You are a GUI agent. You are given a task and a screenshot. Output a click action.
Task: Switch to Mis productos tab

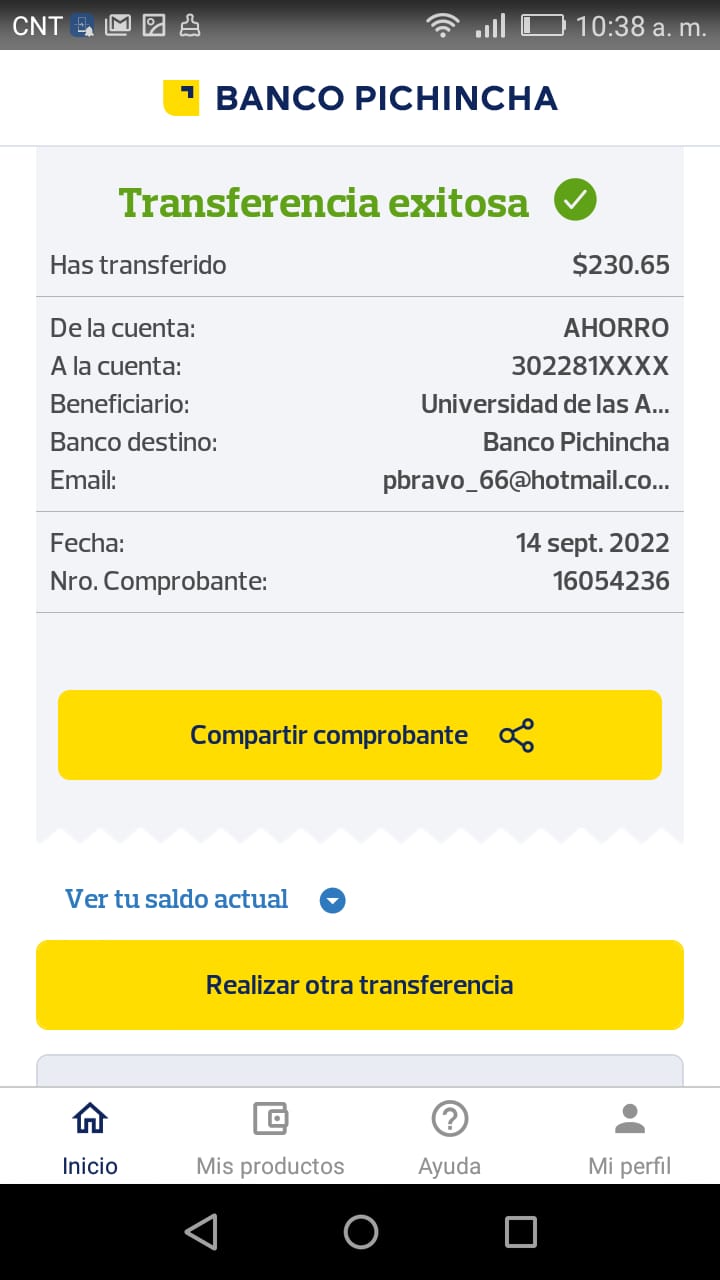[270, 1137]
